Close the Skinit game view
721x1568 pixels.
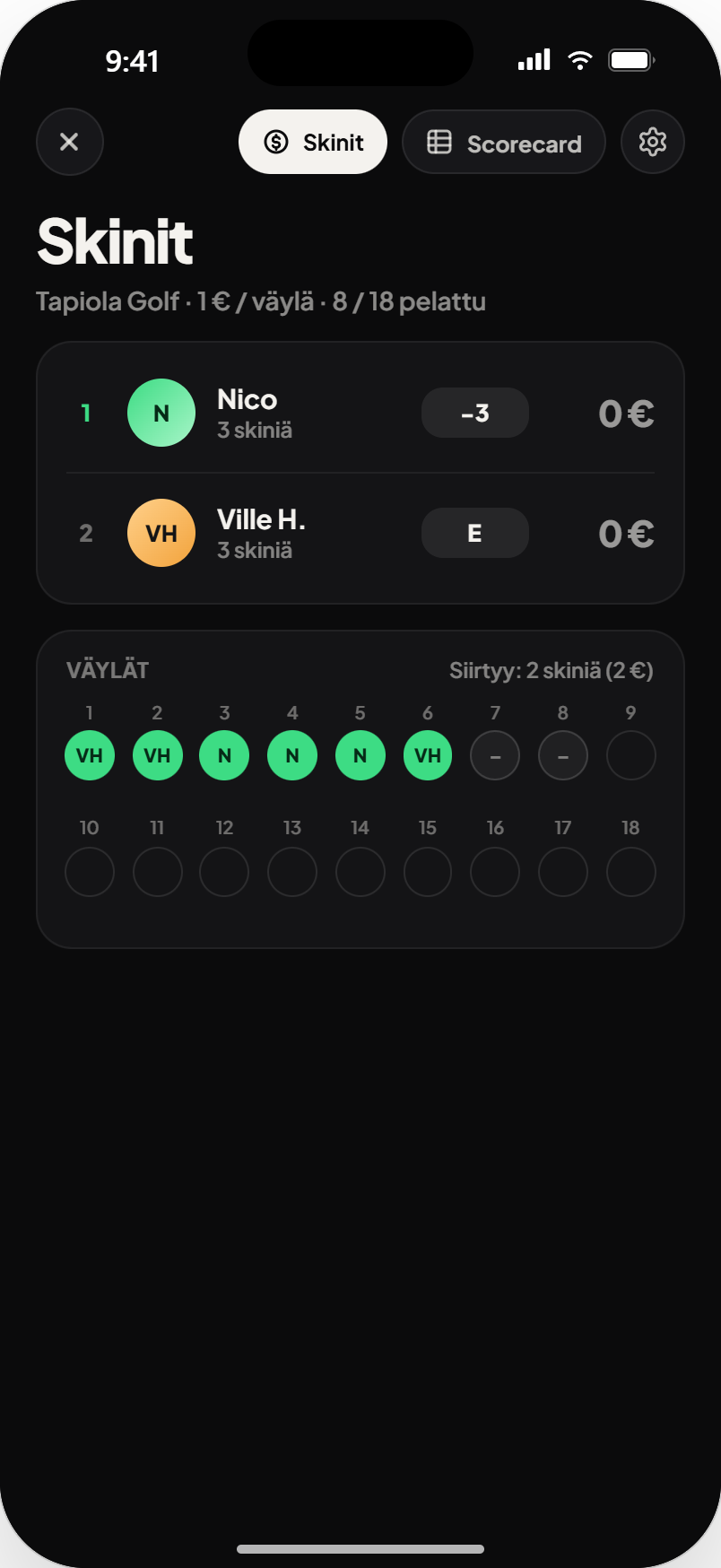click(70, 142)
